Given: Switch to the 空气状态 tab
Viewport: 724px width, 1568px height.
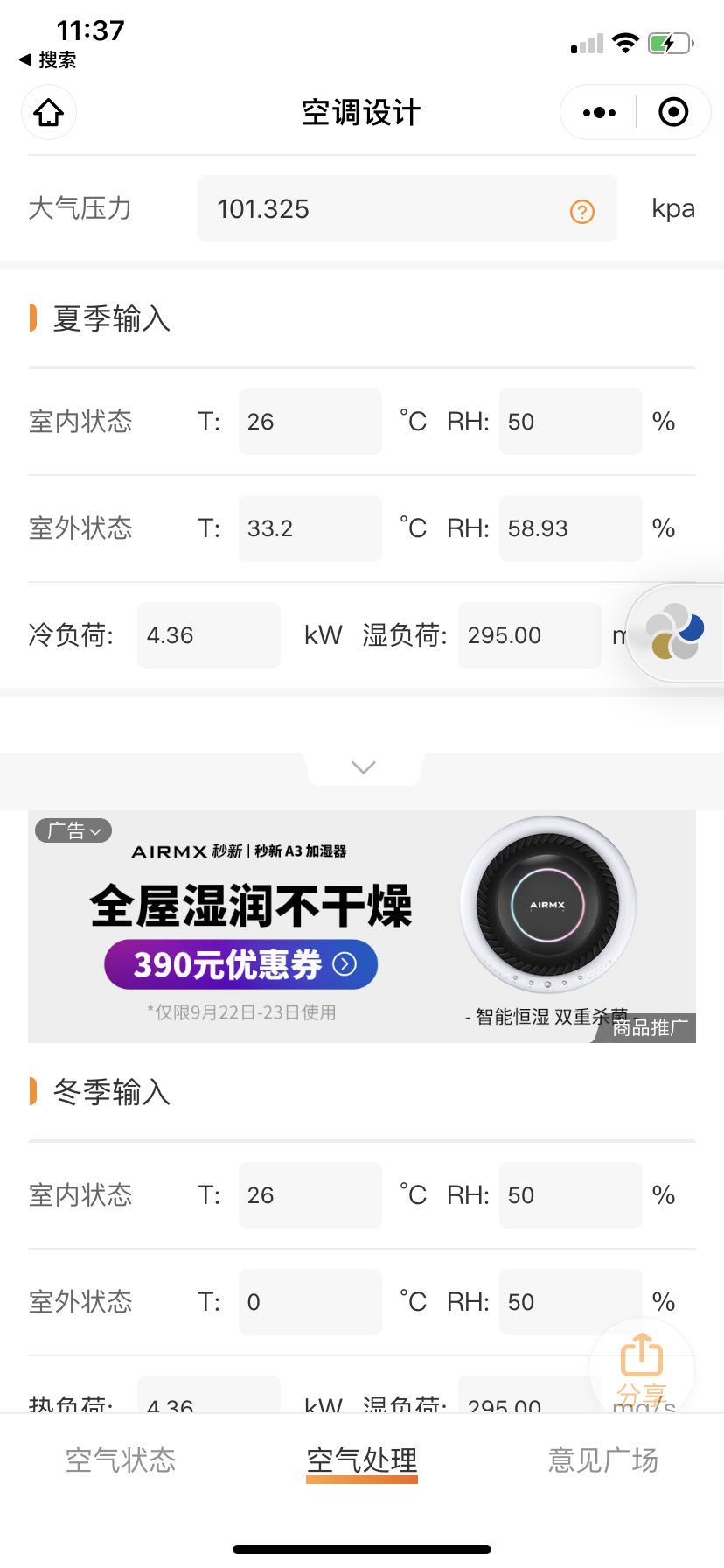Looking at the screenshot, I should pos(121,1460).
